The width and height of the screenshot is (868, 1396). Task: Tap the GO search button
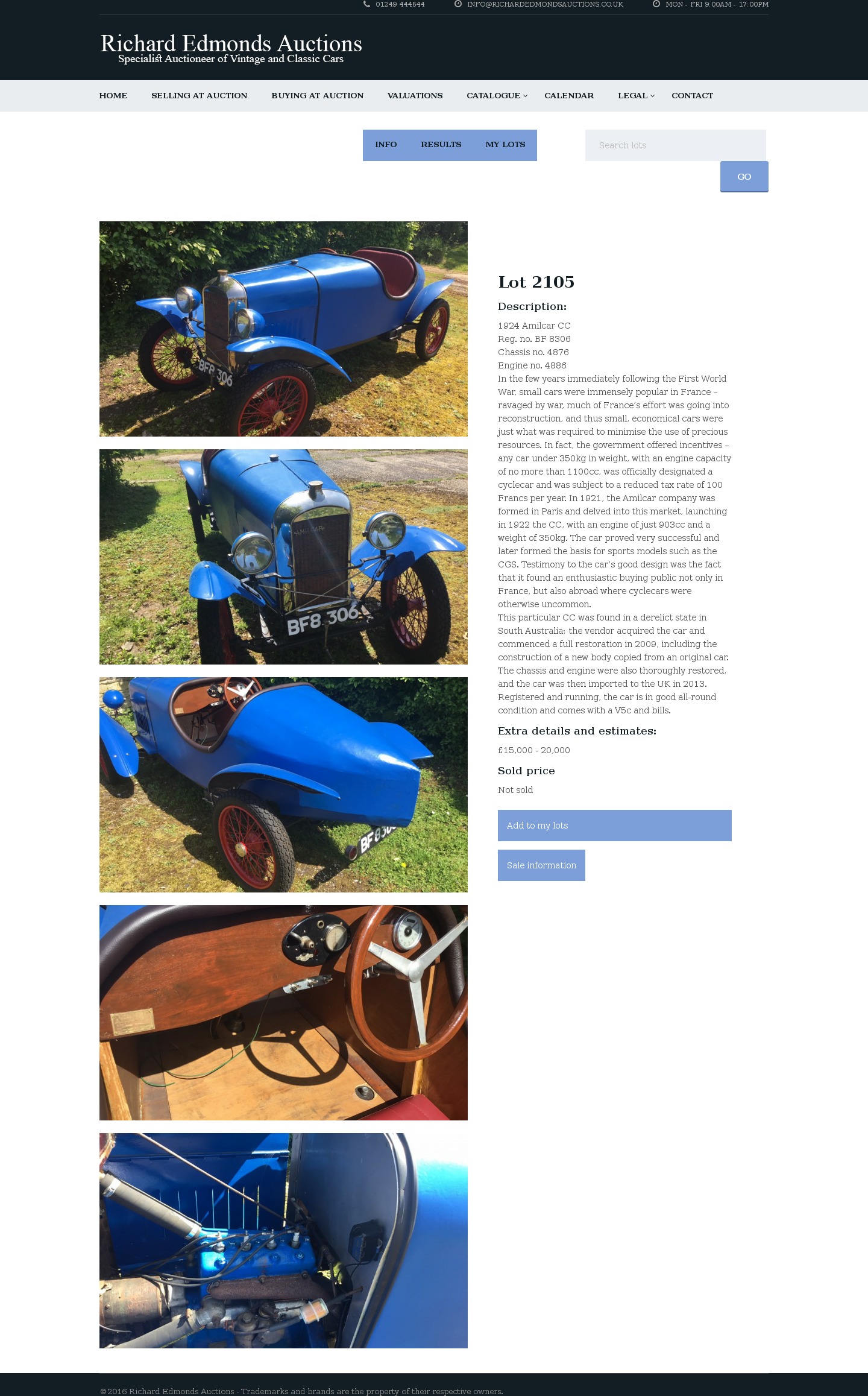point(744,177)
